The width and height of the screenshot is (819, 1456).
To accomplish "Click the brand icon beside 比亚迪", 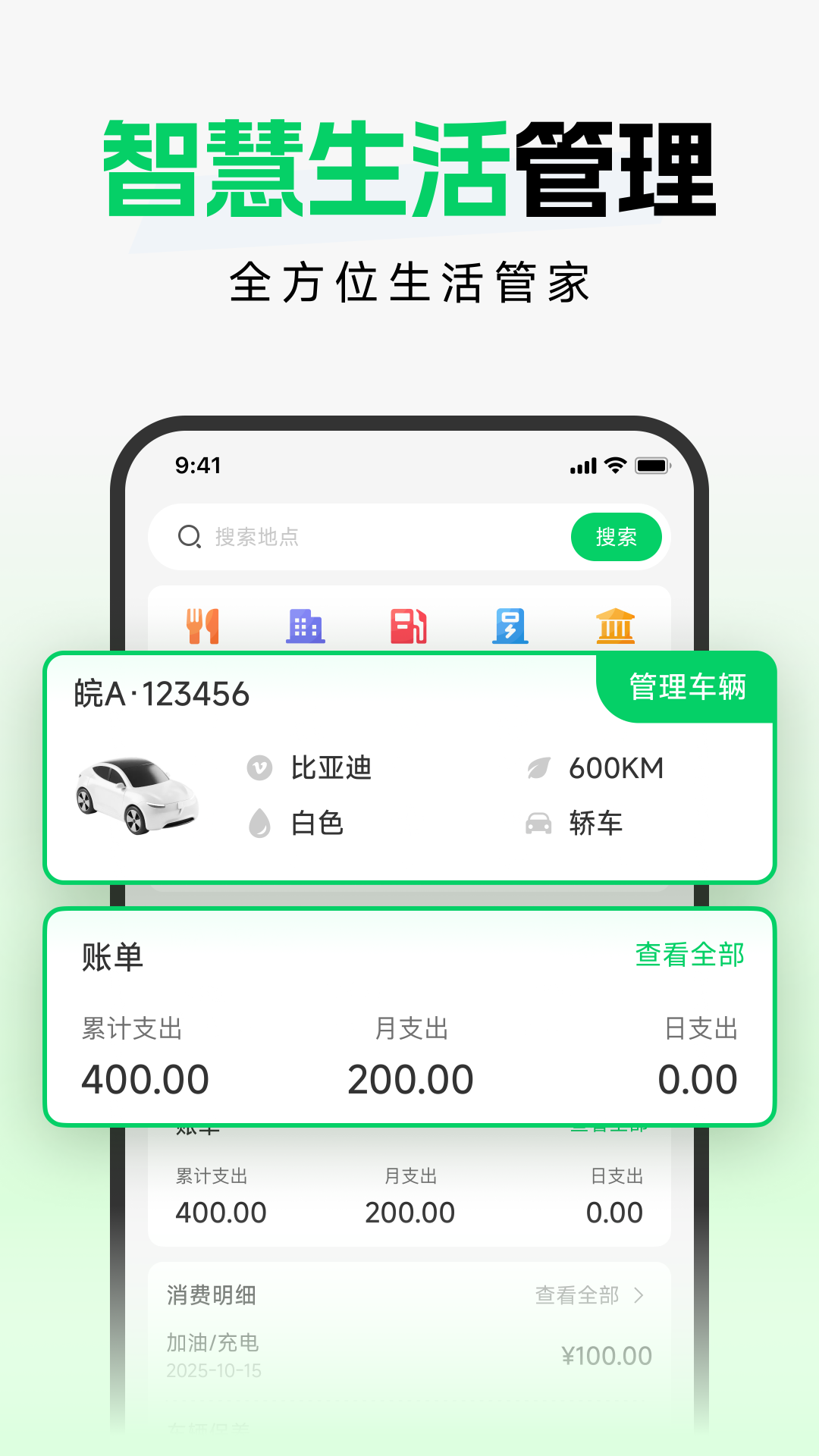I will tap(259, 768).
